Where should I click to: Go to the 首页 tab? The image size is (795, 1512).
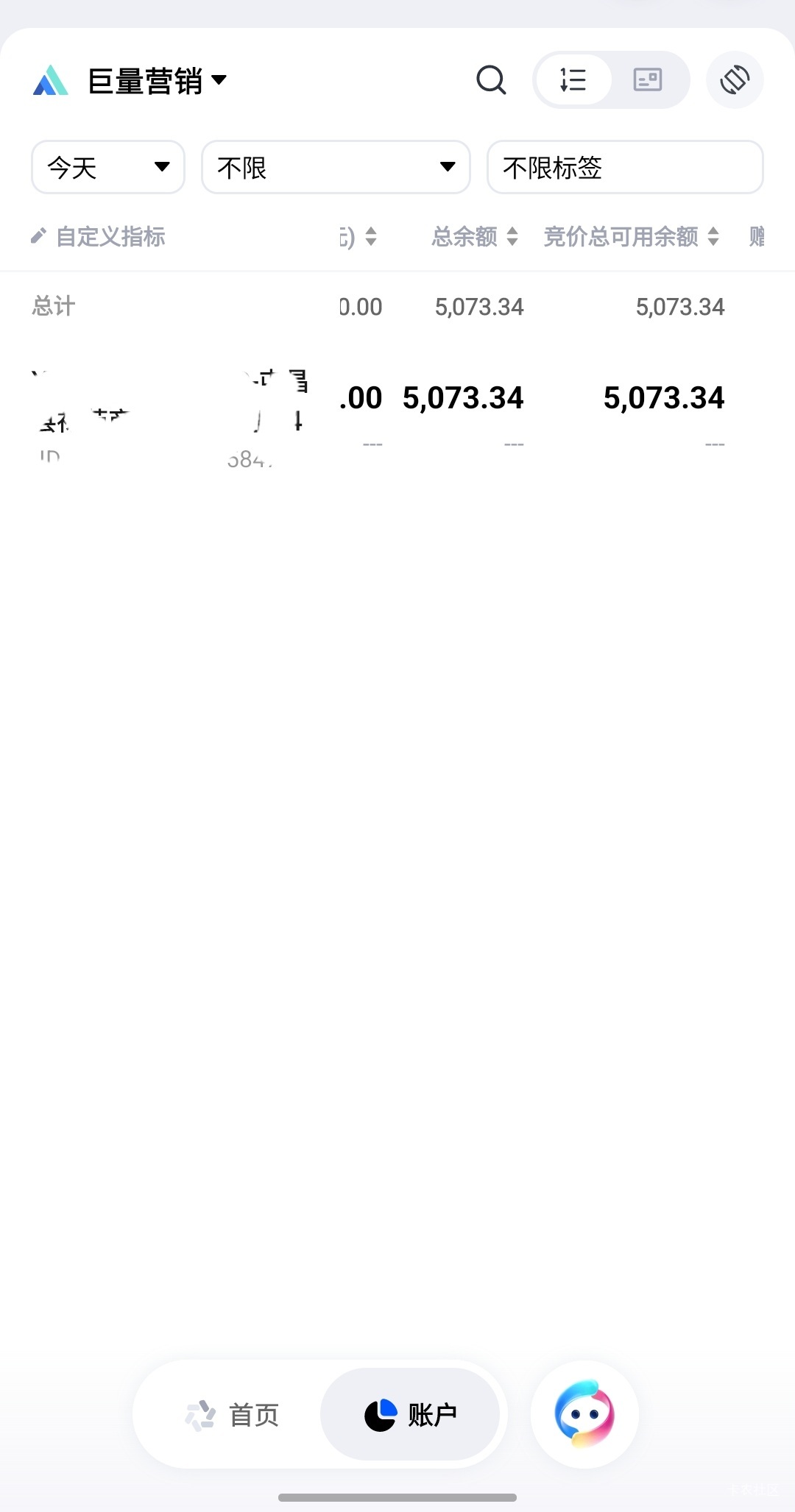231,1414
